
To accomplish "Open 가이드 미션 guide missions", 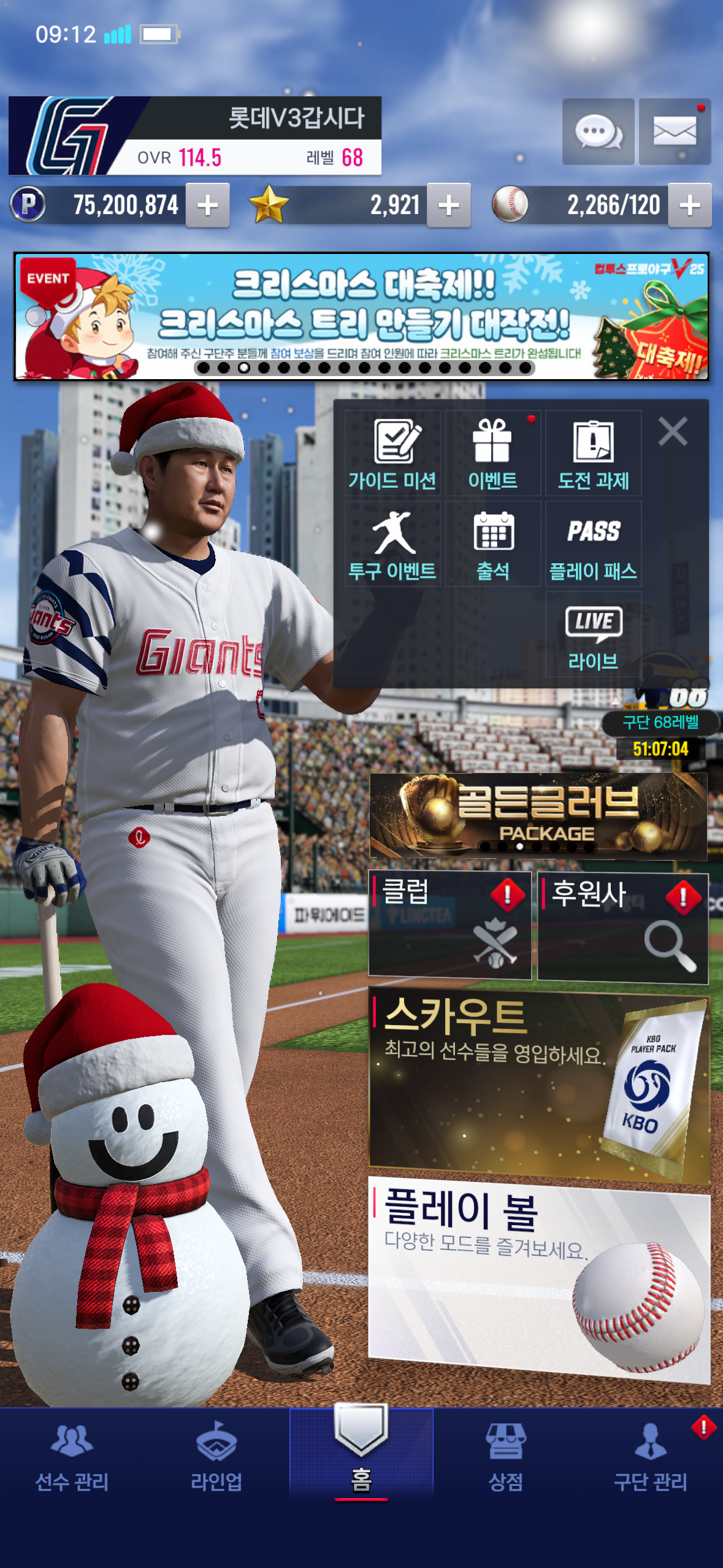I will pyautogui.click(x=392, y=454).
